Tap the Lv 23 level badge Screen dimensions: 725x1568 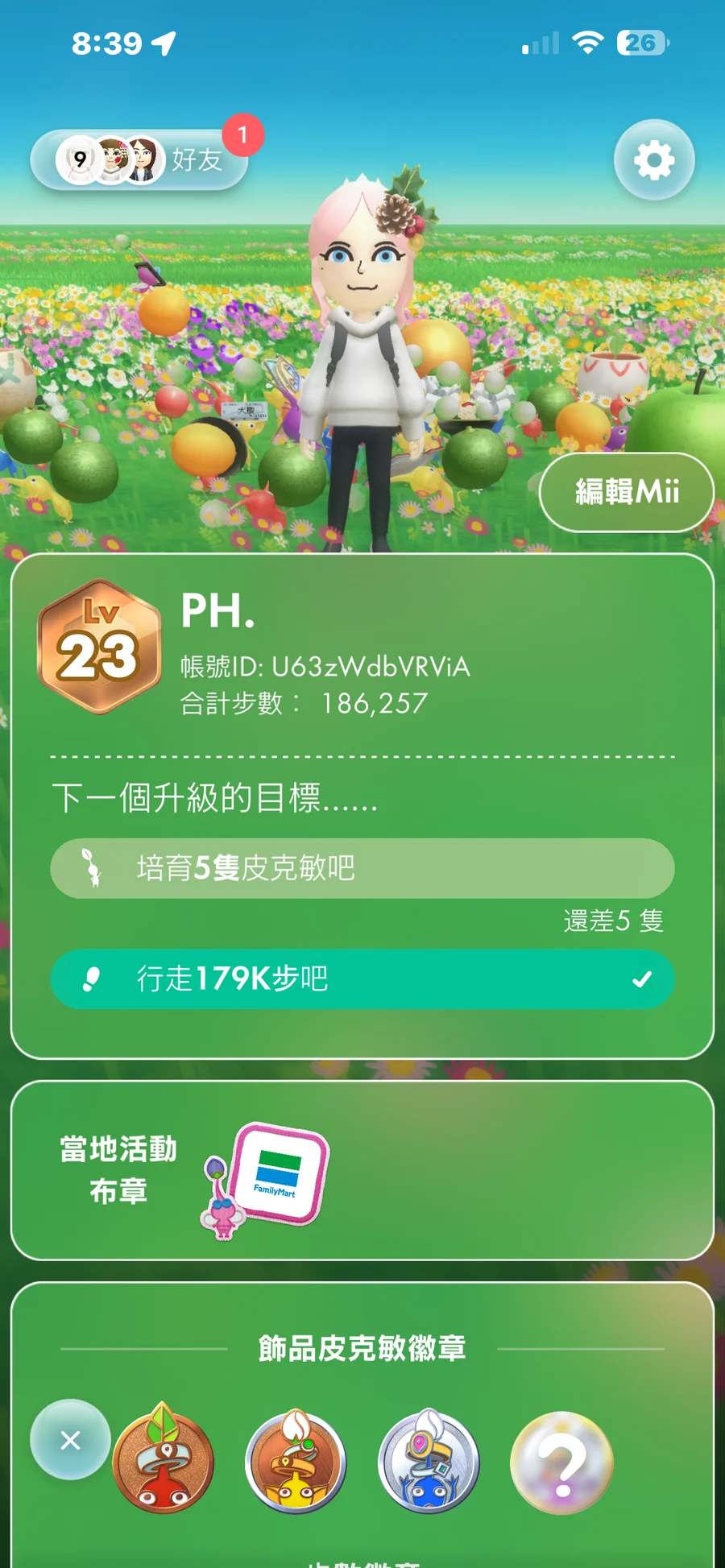click(x=99, y=647)
